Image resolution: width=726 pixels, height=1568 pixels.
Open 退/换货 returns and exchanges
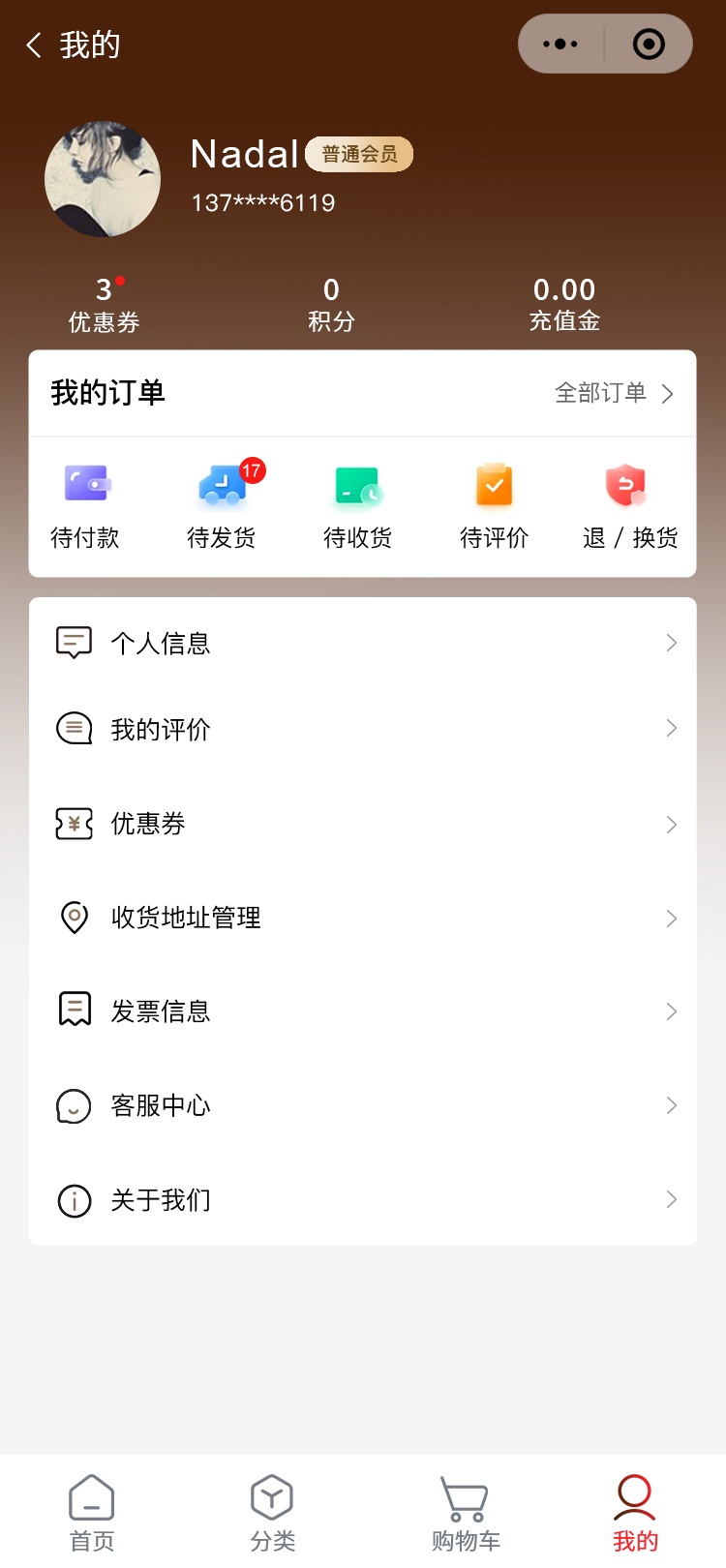point(629,505)
